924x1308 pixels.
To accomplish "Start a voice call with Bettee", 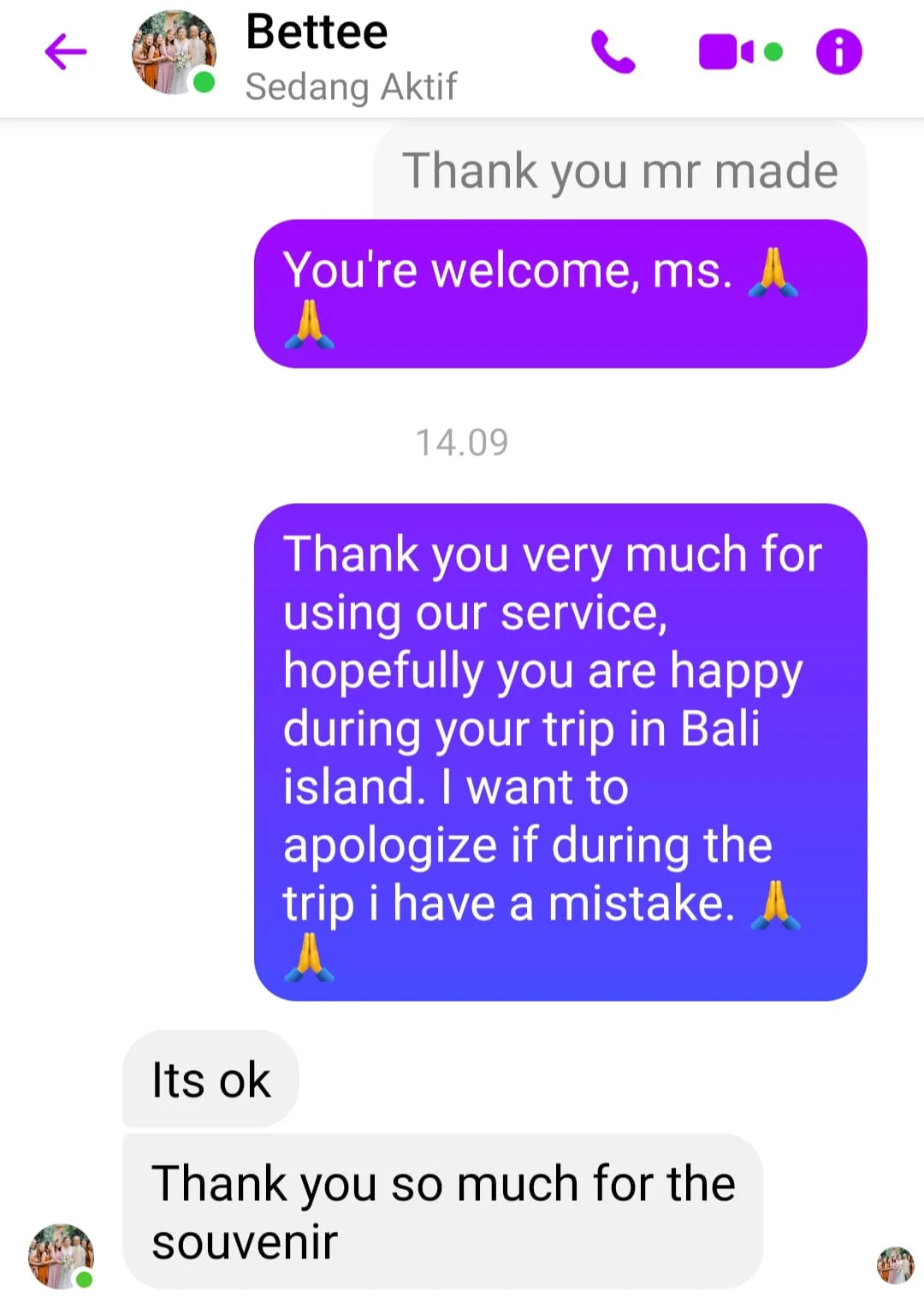I will [613, 52].
